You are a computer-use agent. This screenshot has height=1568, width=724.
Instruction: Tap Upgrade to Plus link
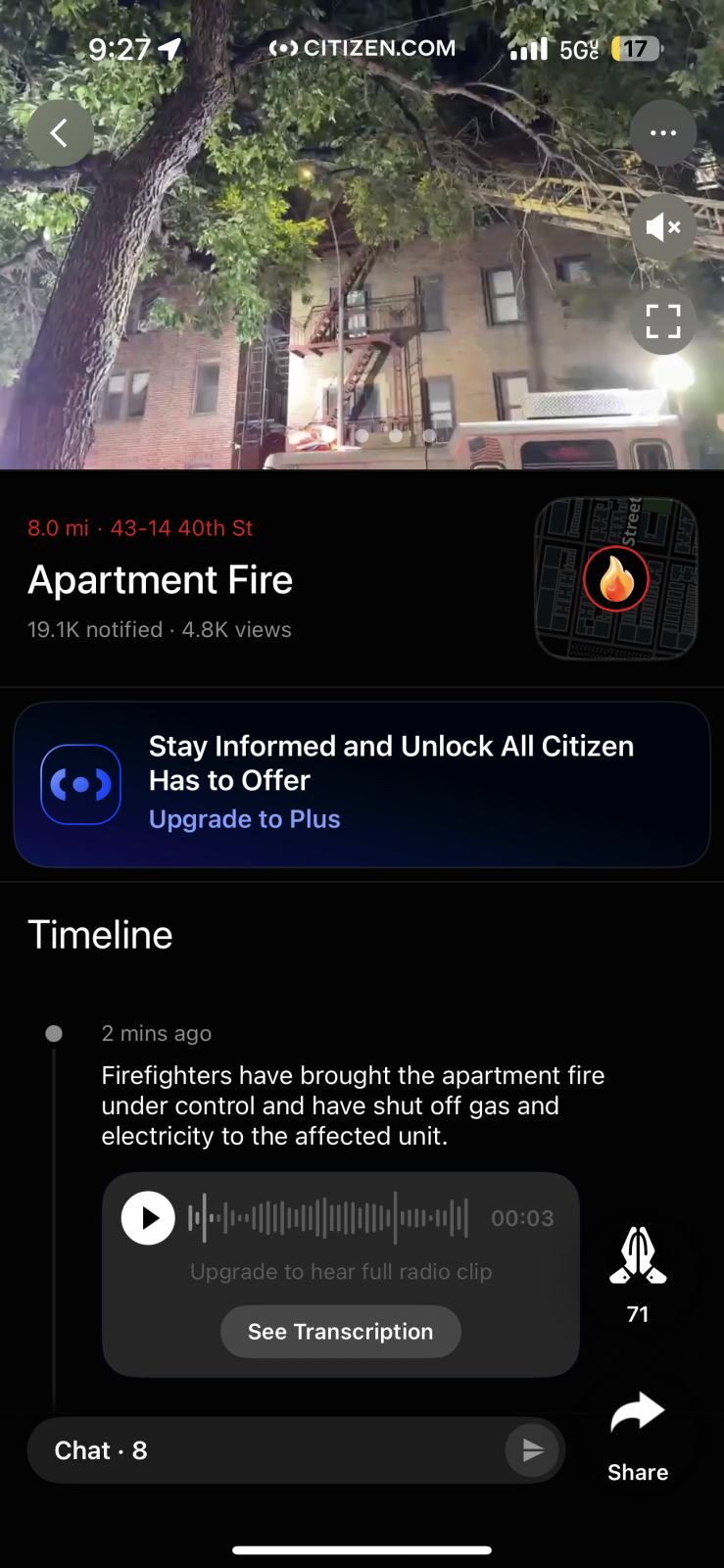pos(244,819)
